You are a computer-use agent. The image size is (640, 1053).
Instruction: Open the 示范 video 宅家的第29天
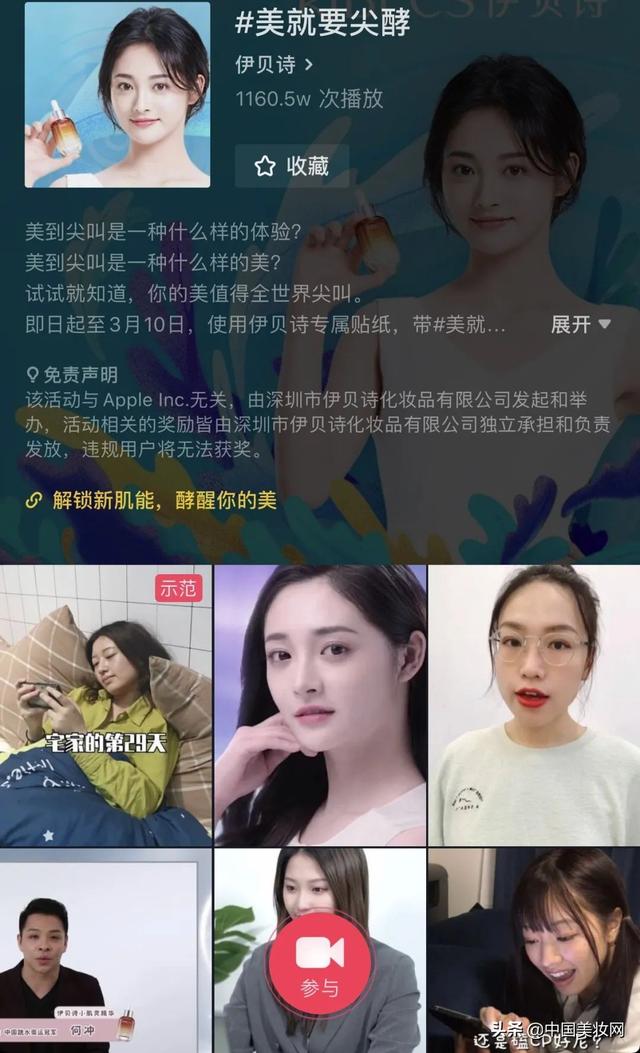click(x=105, y=705)
